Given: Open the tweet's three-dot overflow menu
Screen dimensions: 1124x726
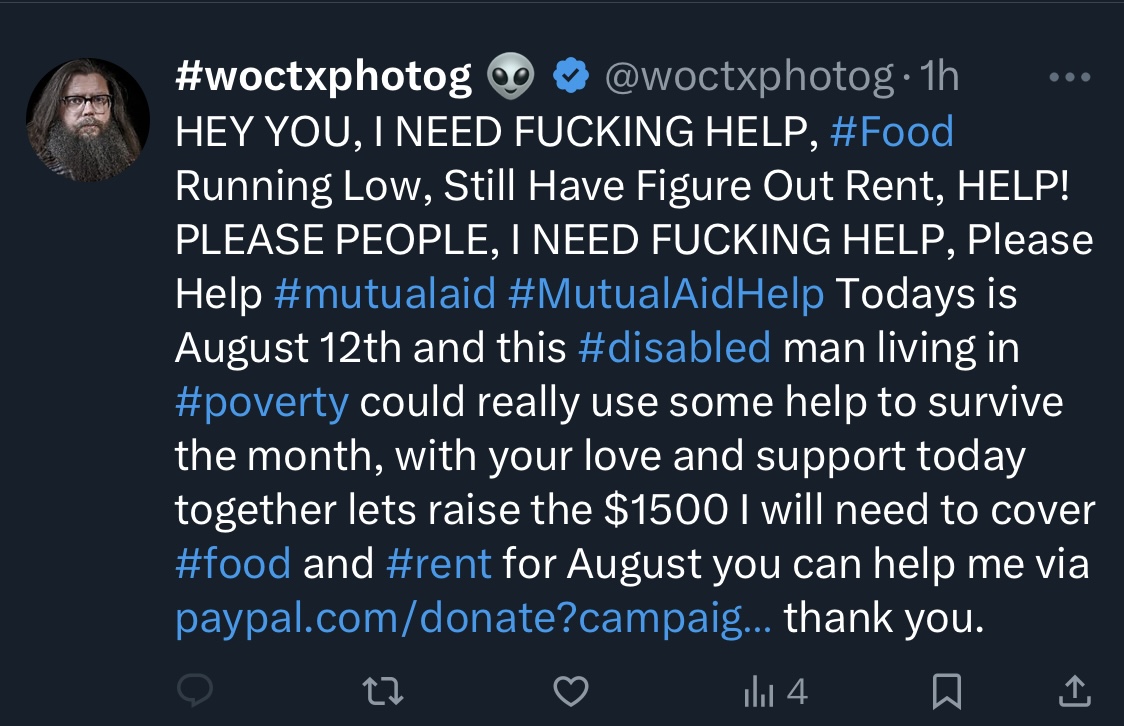Looking at the screenshot, I should [1070, 77].
